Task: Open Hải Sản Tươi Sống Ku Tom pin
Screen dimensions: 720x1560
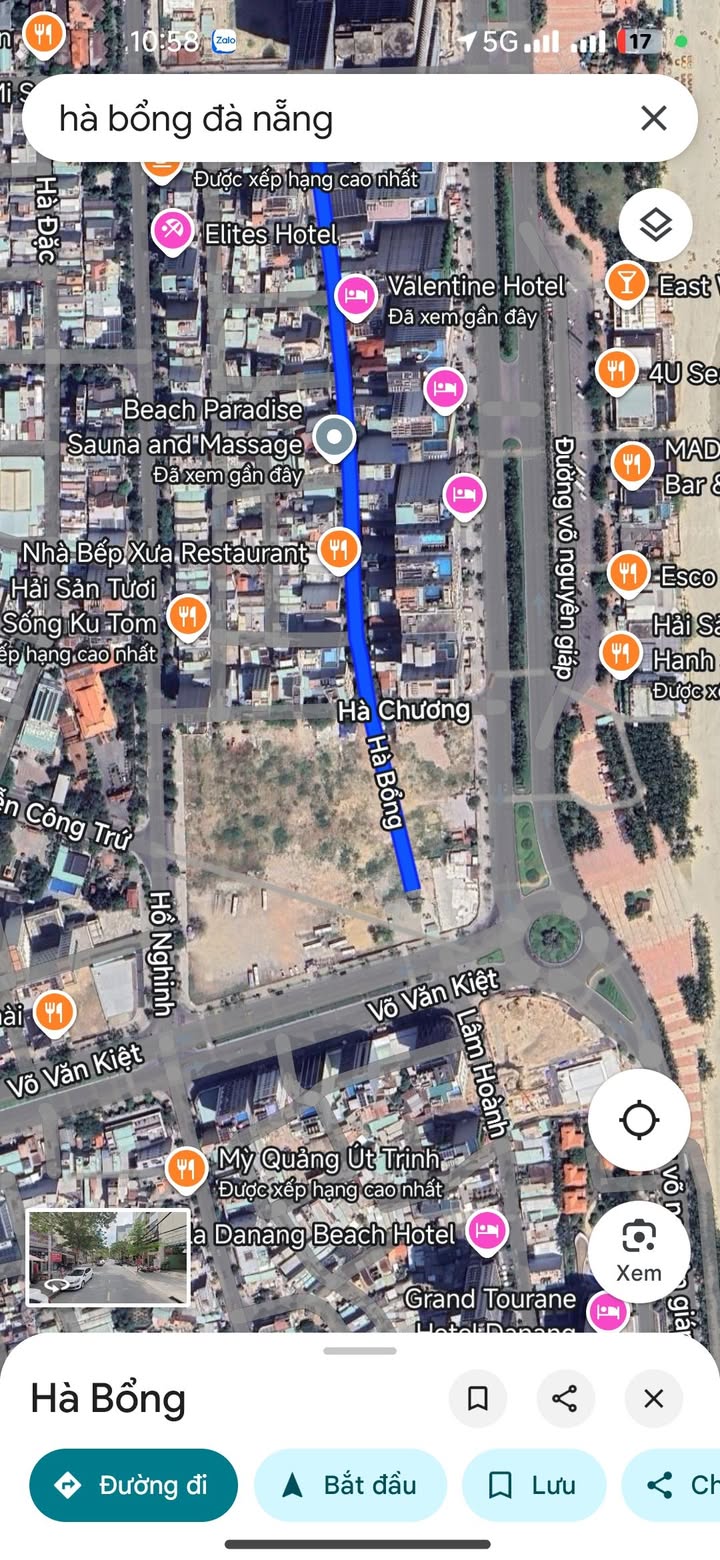Action: (x=187, y=616)
